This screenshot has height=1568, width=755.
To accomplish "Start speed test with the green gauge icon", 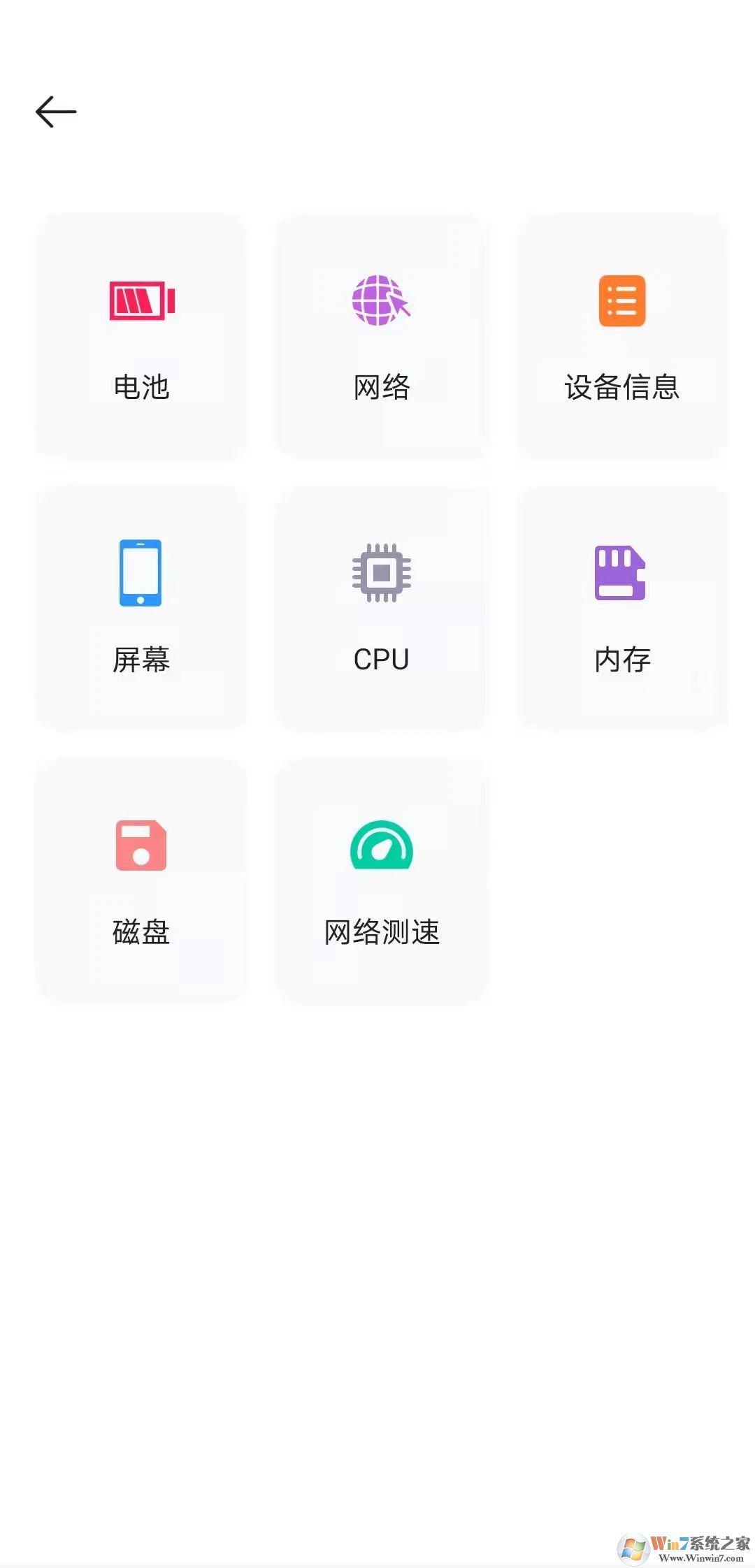I will [x=381, y=843].
